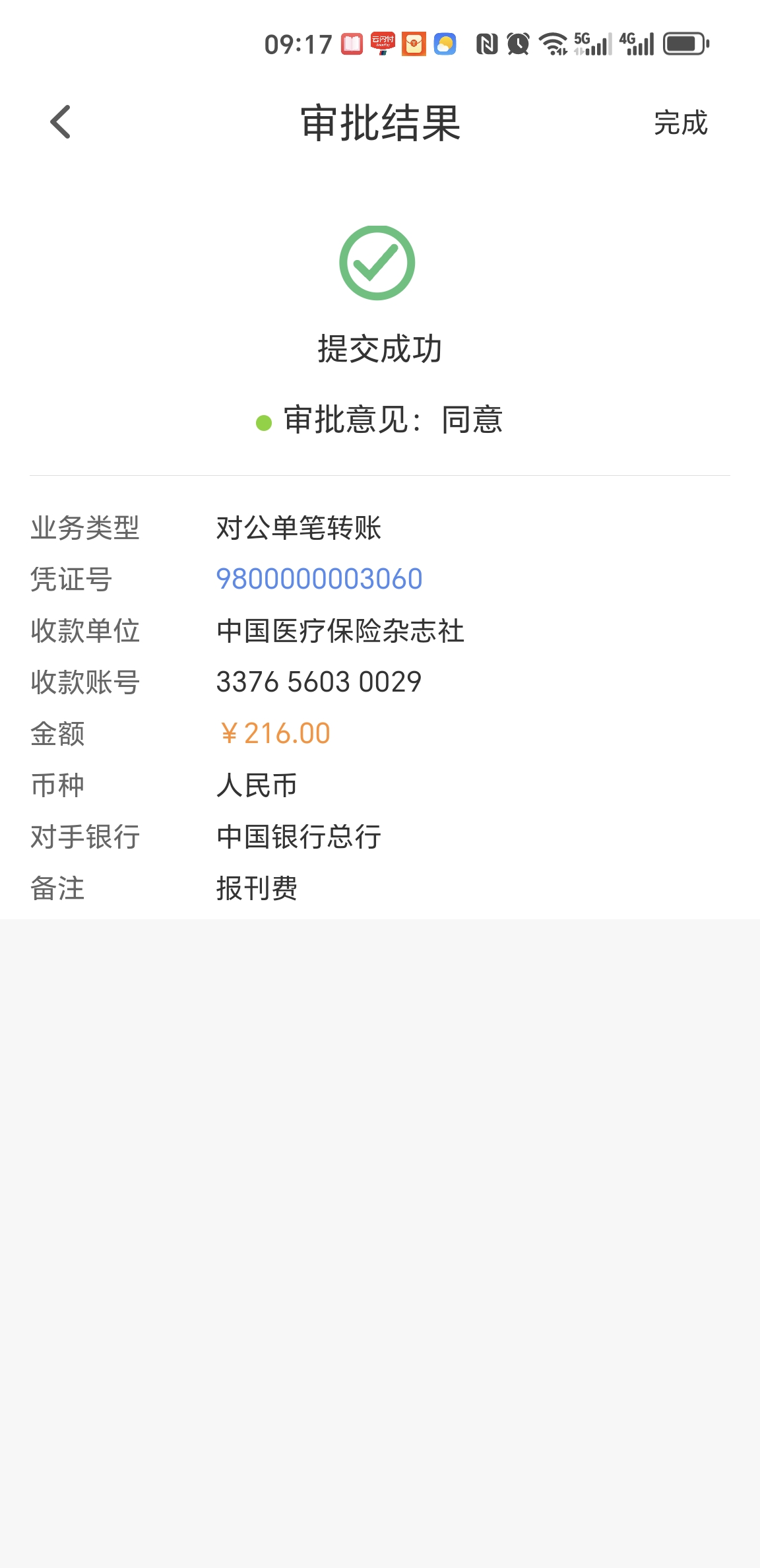Open voucher number 9800000003060
The width and height of the screenshot is (760, 1568).
(x=319, y=579)
